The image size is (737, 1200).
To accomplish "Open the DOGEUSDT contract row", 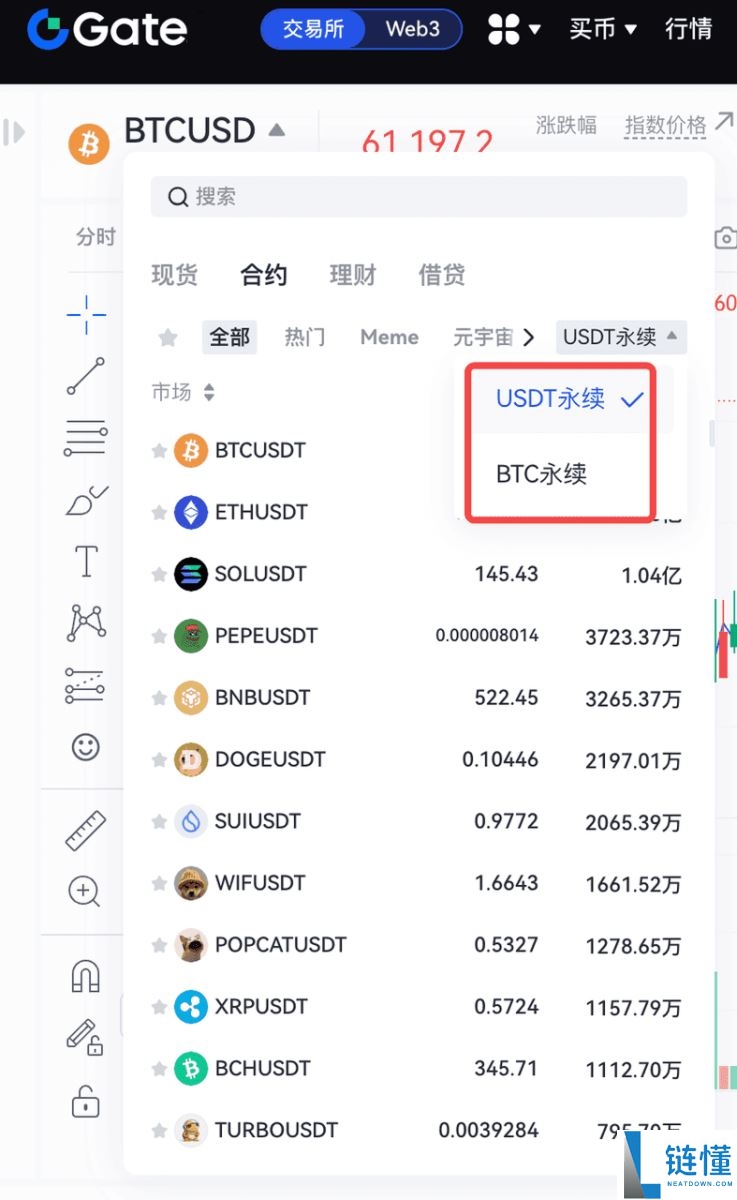I will tap(269, 760).
